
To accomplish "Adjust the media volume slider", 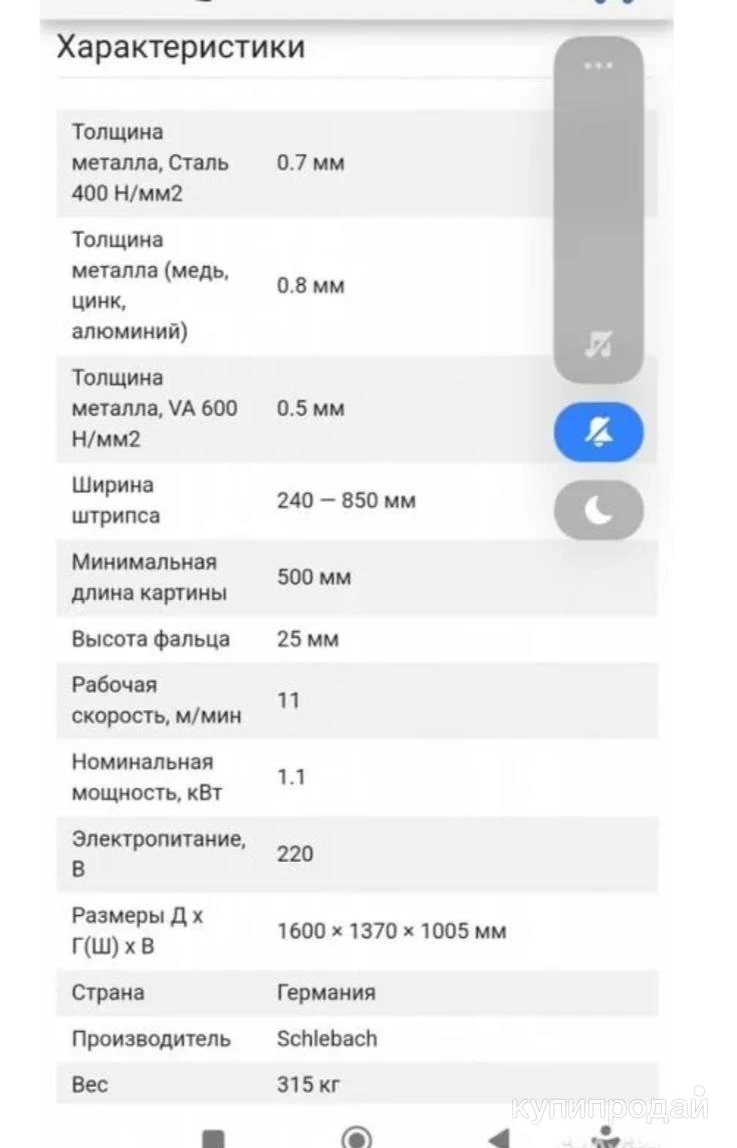I will (598, 220).
